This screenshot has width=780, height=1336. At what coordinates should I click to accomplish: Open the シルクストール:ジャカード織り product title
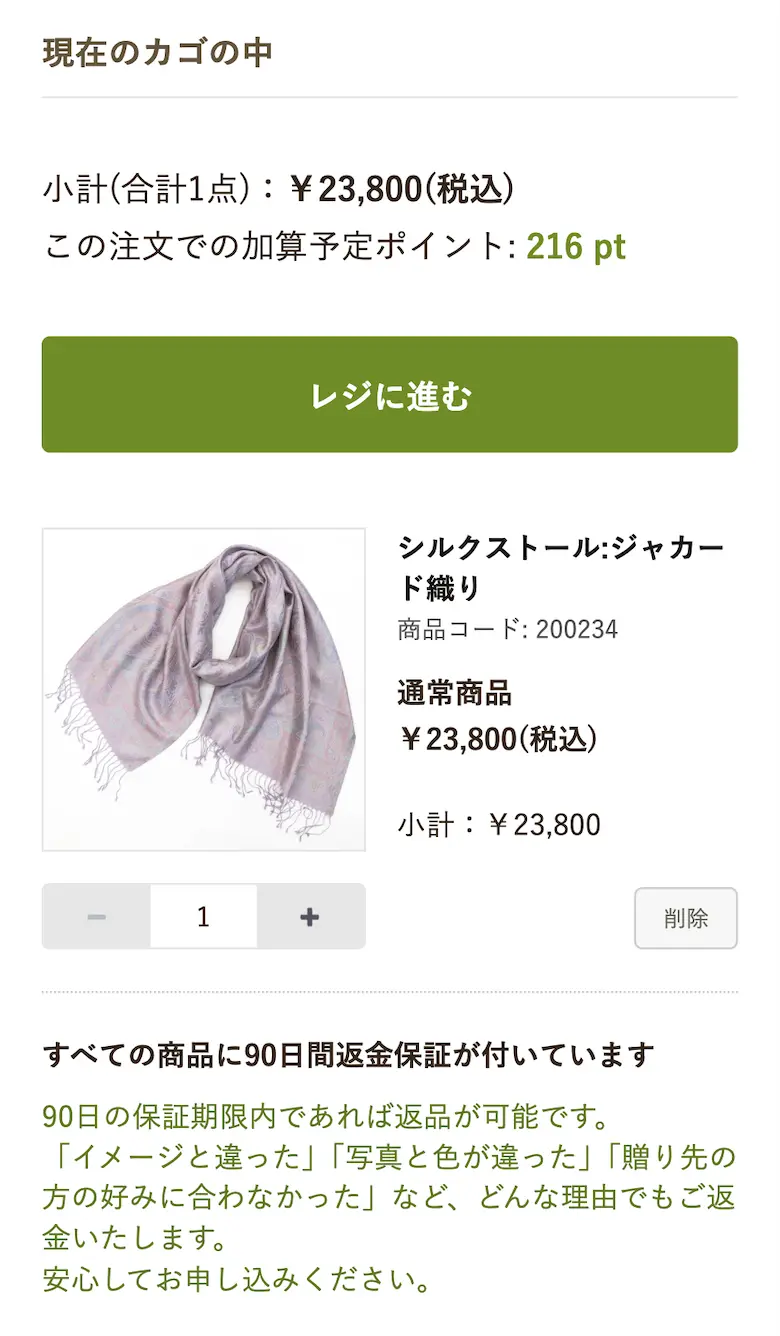[560, 567]
